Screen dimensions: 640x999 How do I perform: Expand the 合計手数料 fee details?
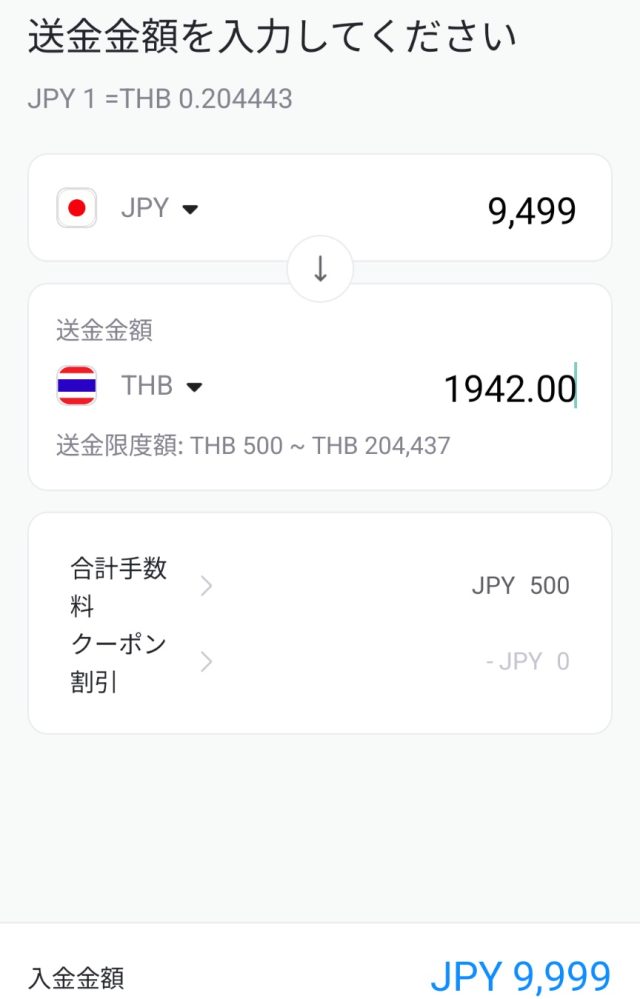click(x=206, y=586)
